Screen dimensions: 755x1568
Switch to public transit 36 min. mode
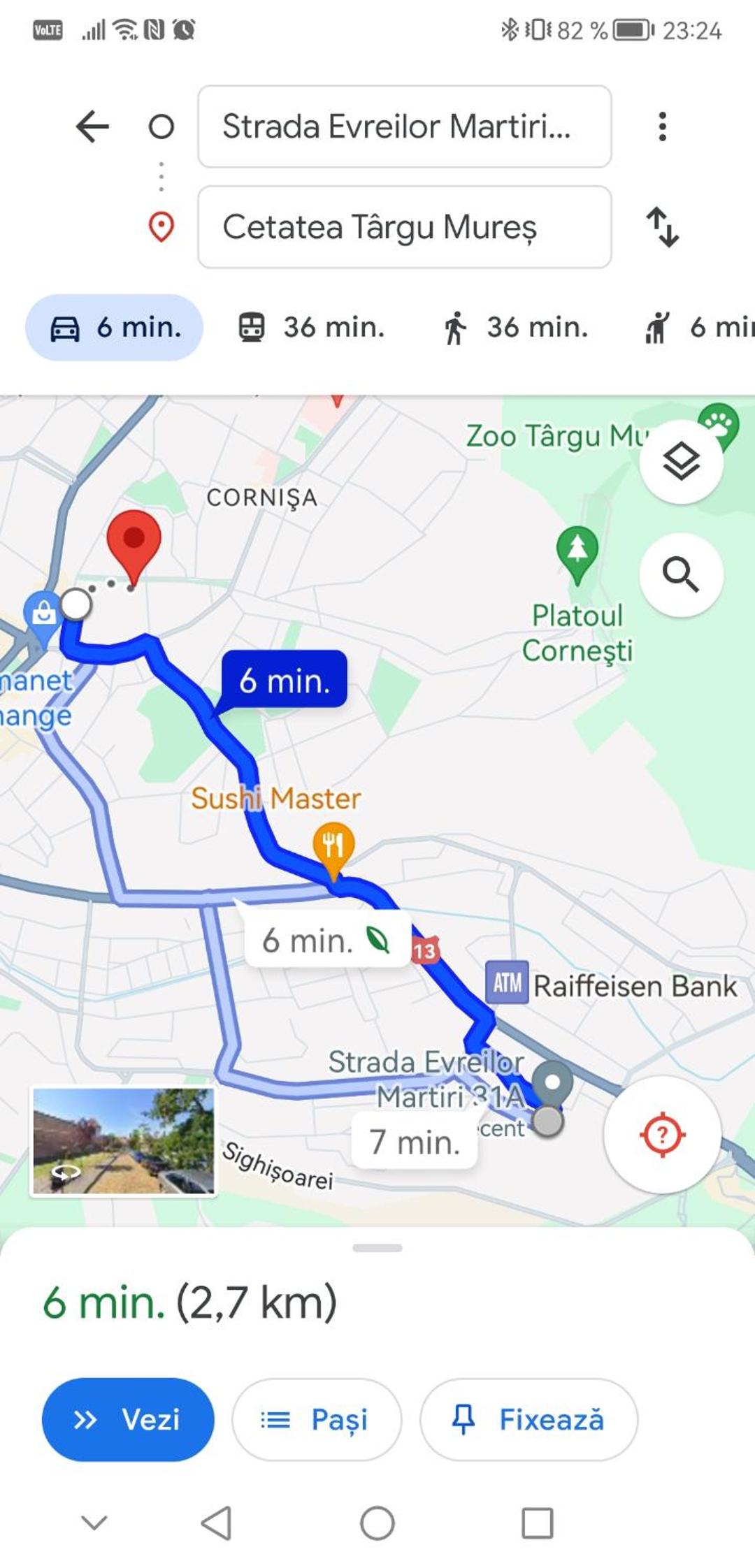[x=311, y=327]
